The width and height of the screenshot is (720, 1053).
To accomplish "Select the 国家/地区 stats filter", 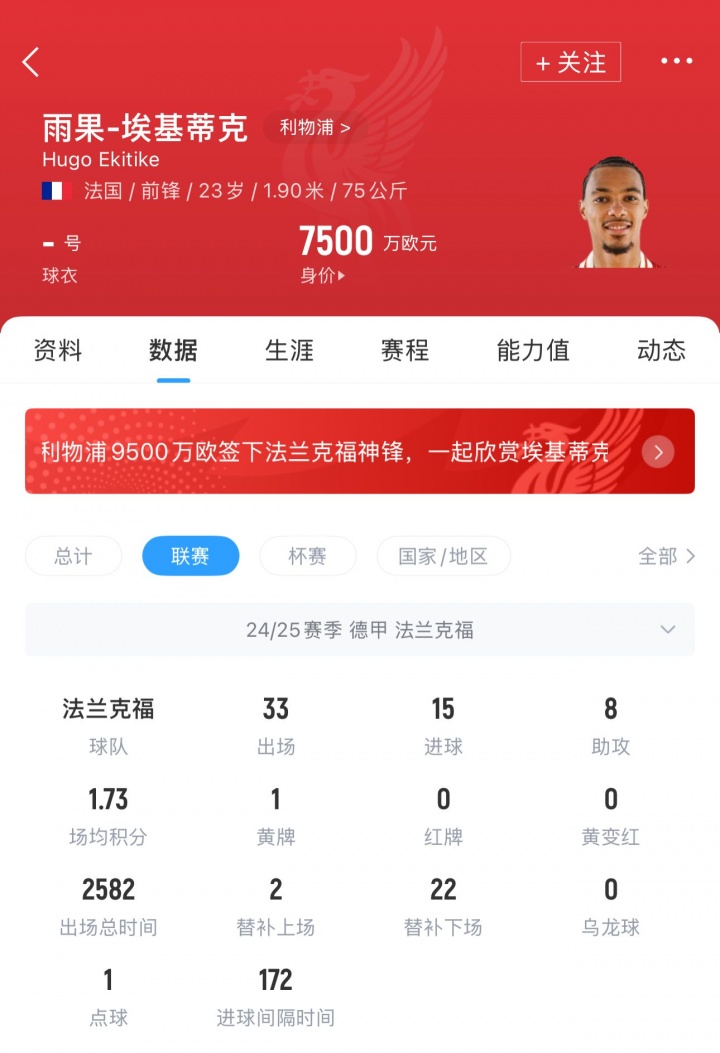I will pyautogui.click(x=443, y=556).
